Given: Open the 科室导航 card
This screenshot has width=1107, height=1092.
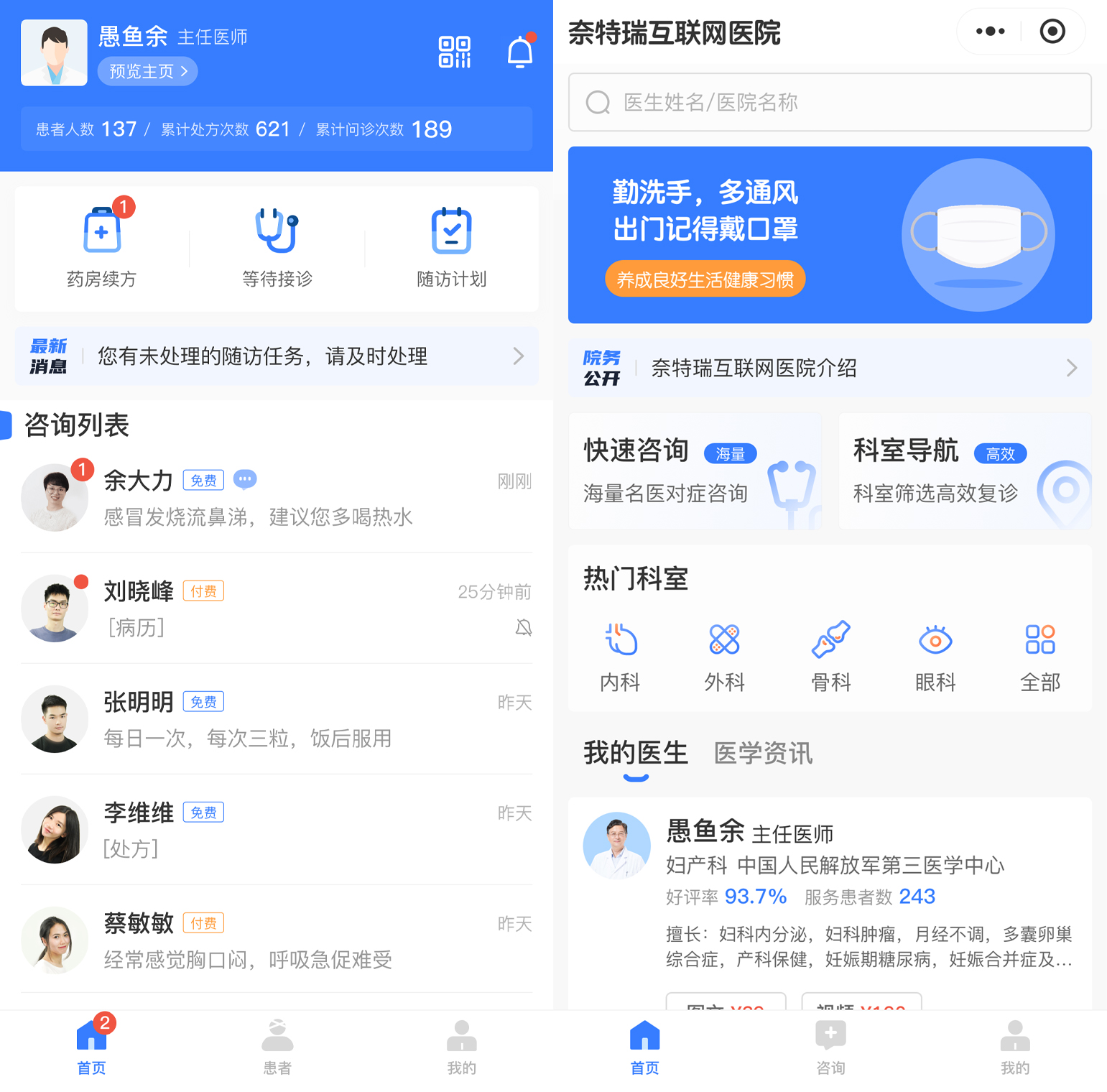Looking at the screenshot, I should [x=965, y=471].
